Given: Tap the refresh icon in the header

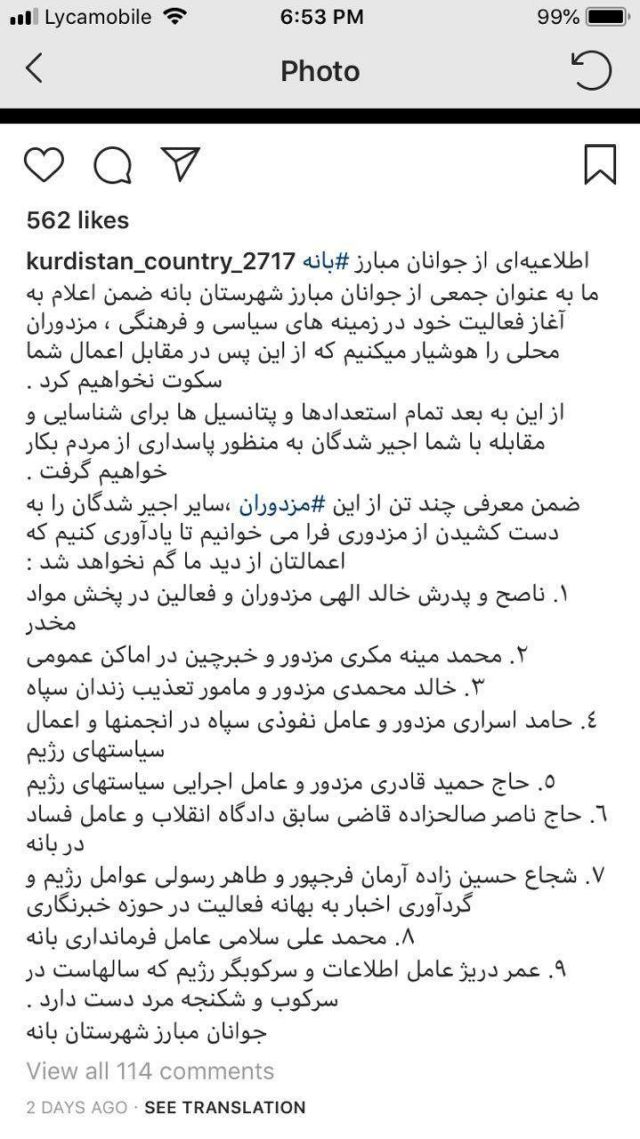Looking at the screenshot, I should [x=590, y=71].
